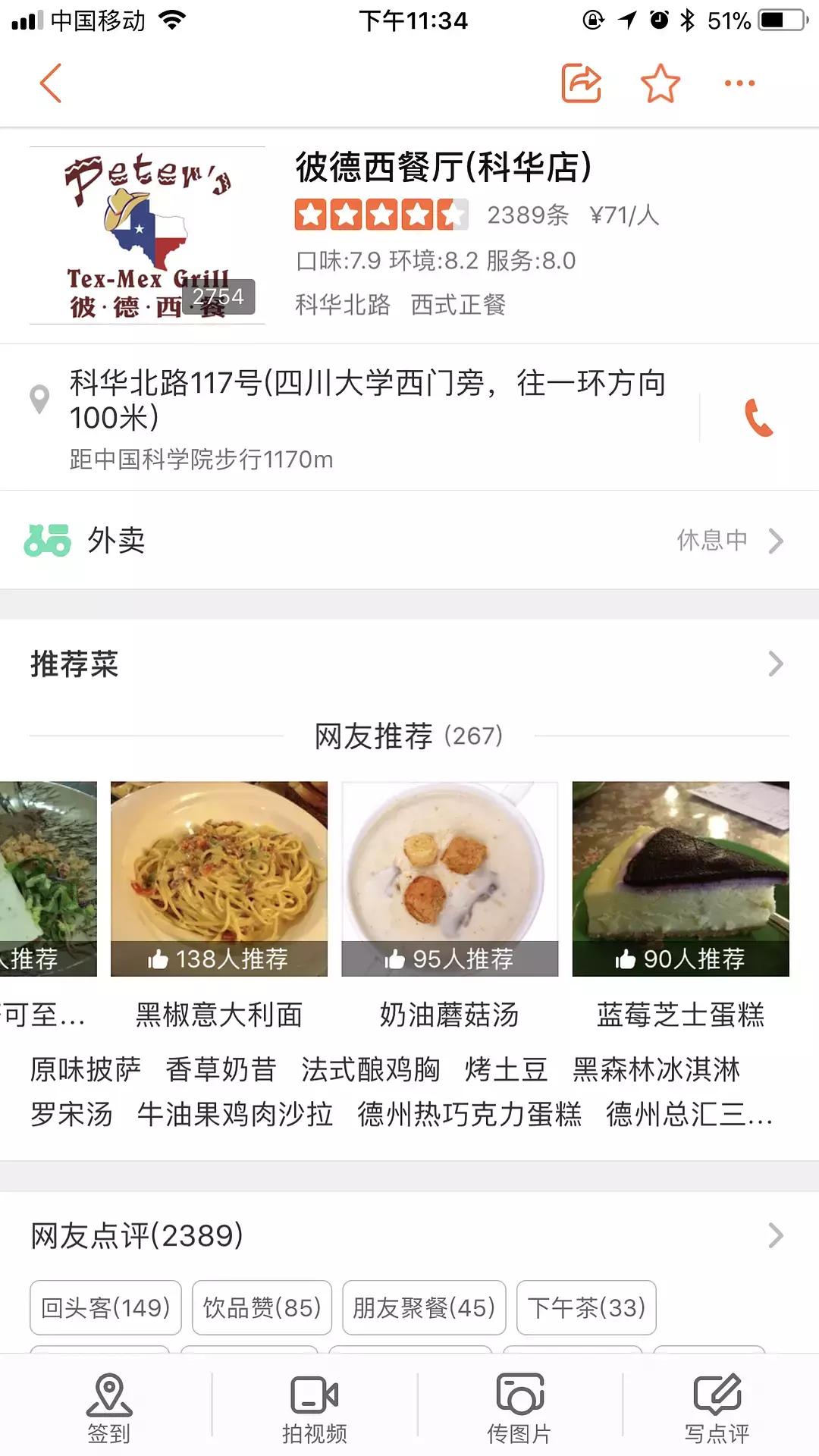Select the 饮品赞(85) filter tag
Screen dimensions: 819x1456
(262, 1307)
